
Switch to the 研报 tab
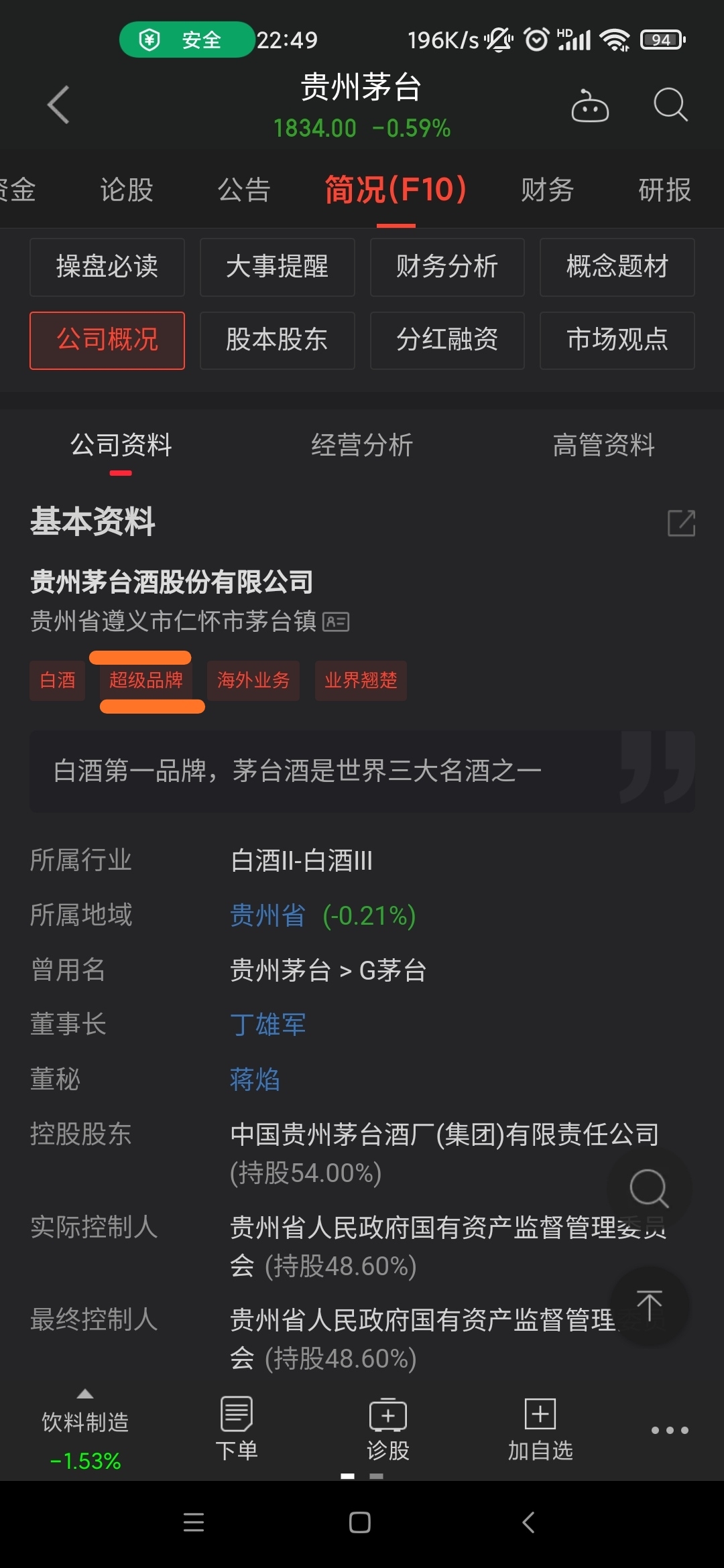pos(664,190)
